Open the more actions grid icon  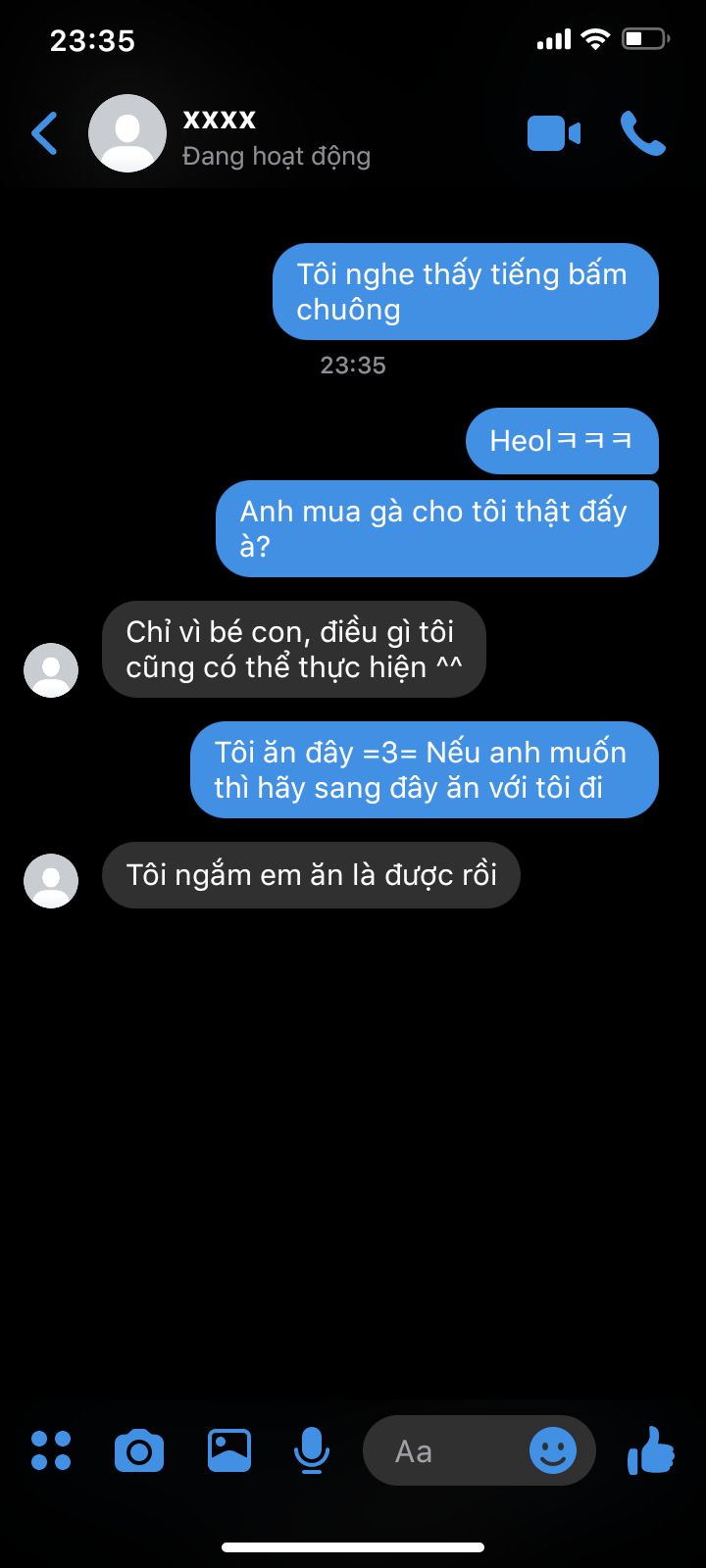pos(51,1450)
